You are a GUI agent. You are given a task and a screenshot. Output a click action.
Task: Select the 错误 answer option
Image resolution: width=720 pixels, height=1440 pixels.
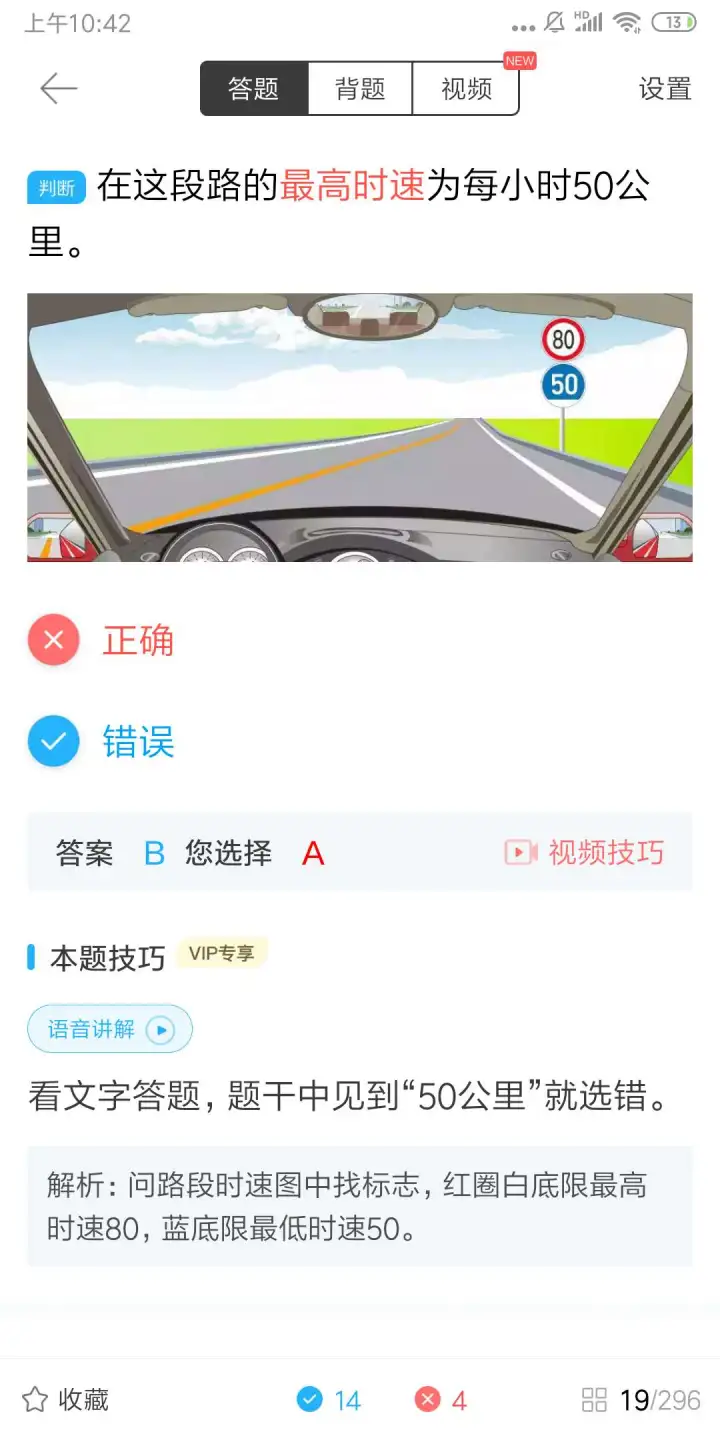138,742
